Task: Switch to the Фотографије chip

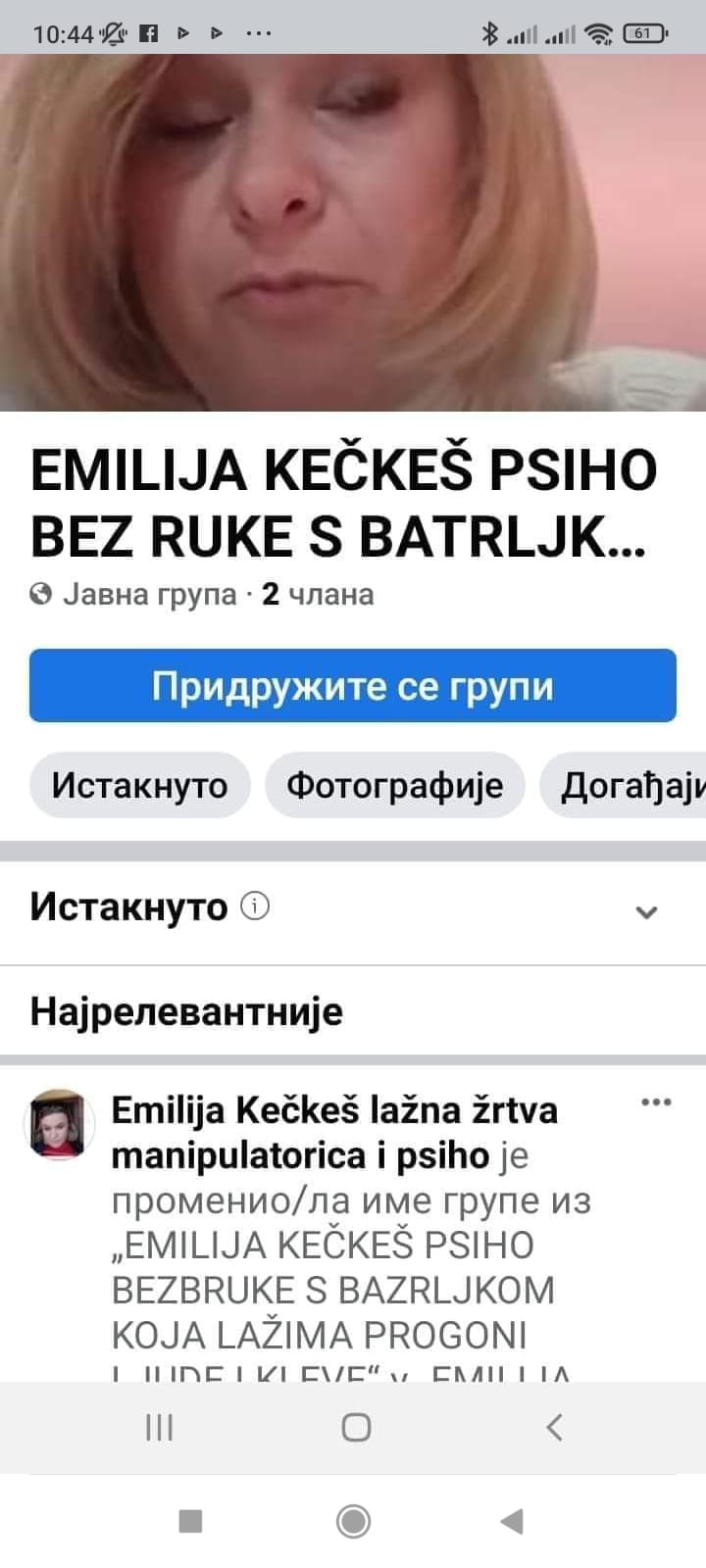Action: (394, 785)
